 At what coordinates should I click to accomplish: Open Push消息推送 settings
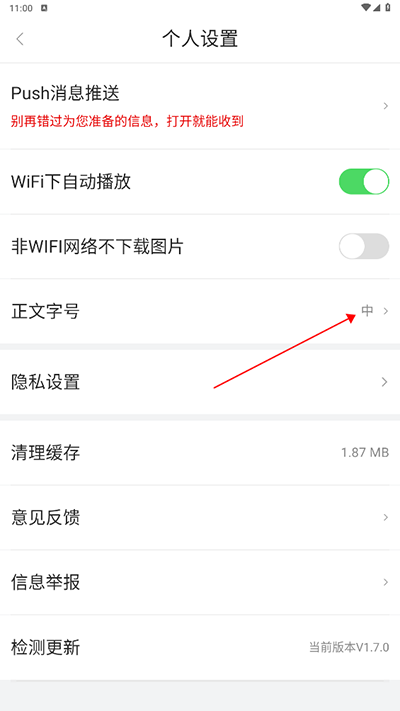coord(200,106)
